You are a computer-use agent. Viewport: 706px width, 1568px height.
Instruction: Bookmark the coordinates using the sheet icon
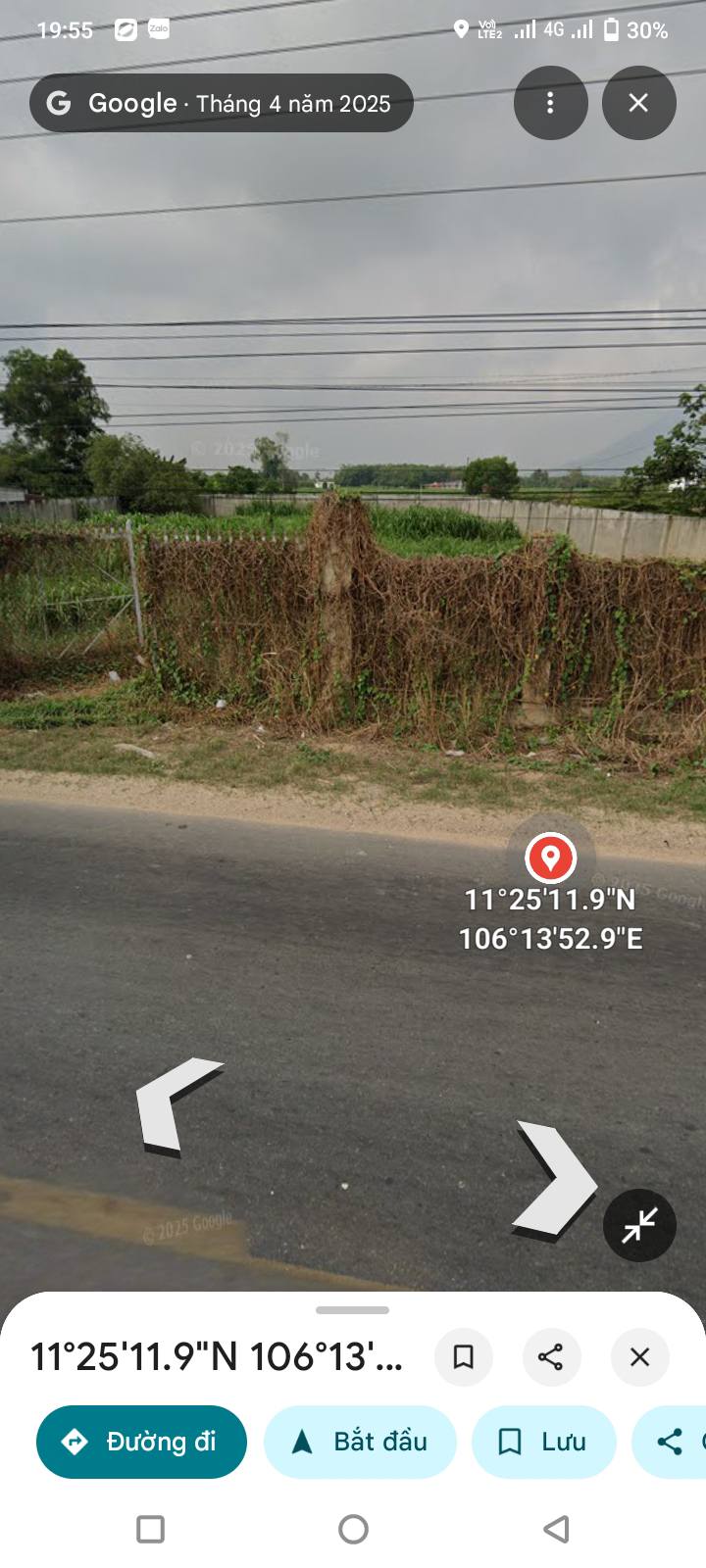pyautogui.click(x=464, y=1357)
